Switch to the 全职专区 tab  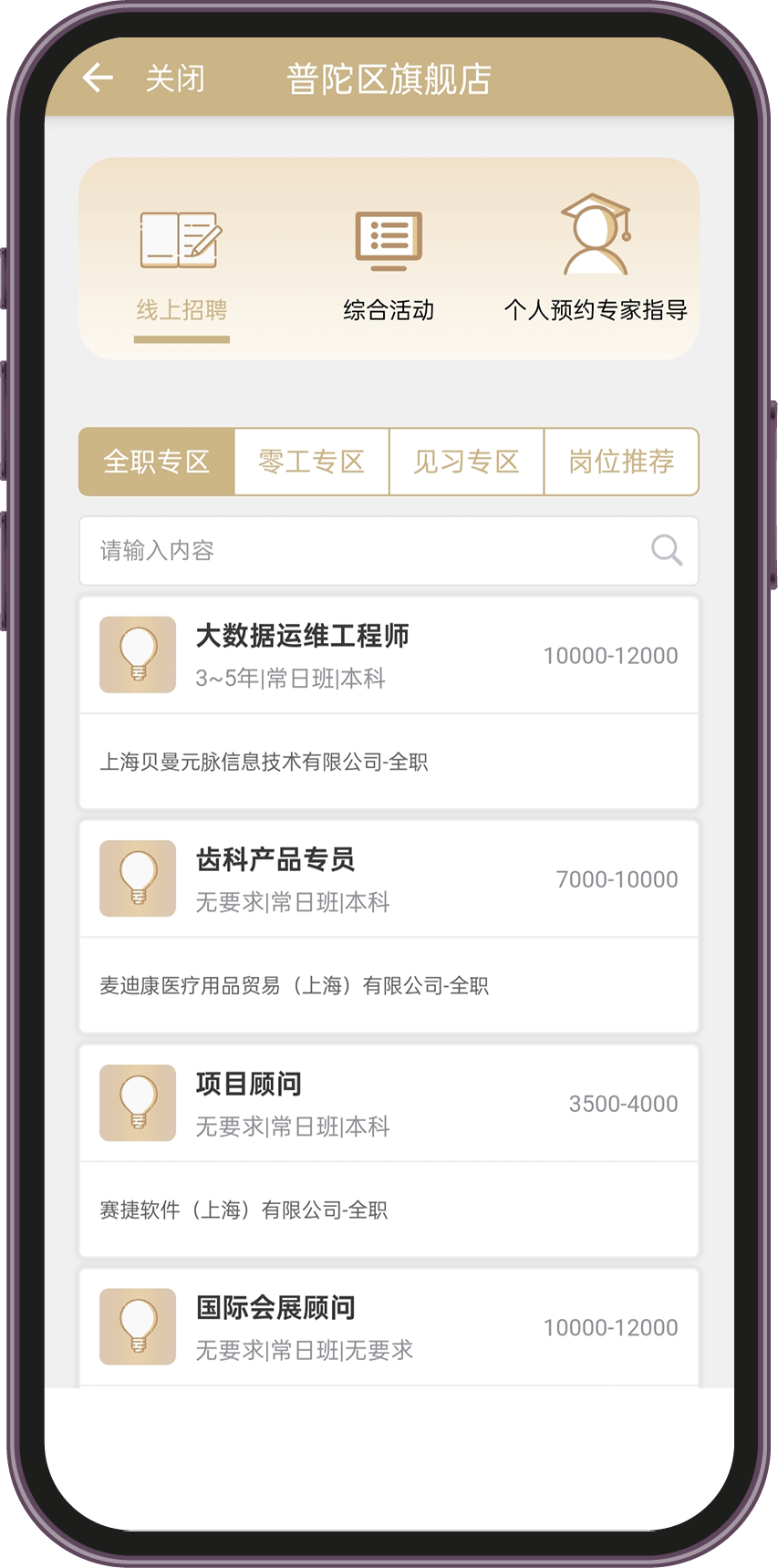[x=157, y=462]
